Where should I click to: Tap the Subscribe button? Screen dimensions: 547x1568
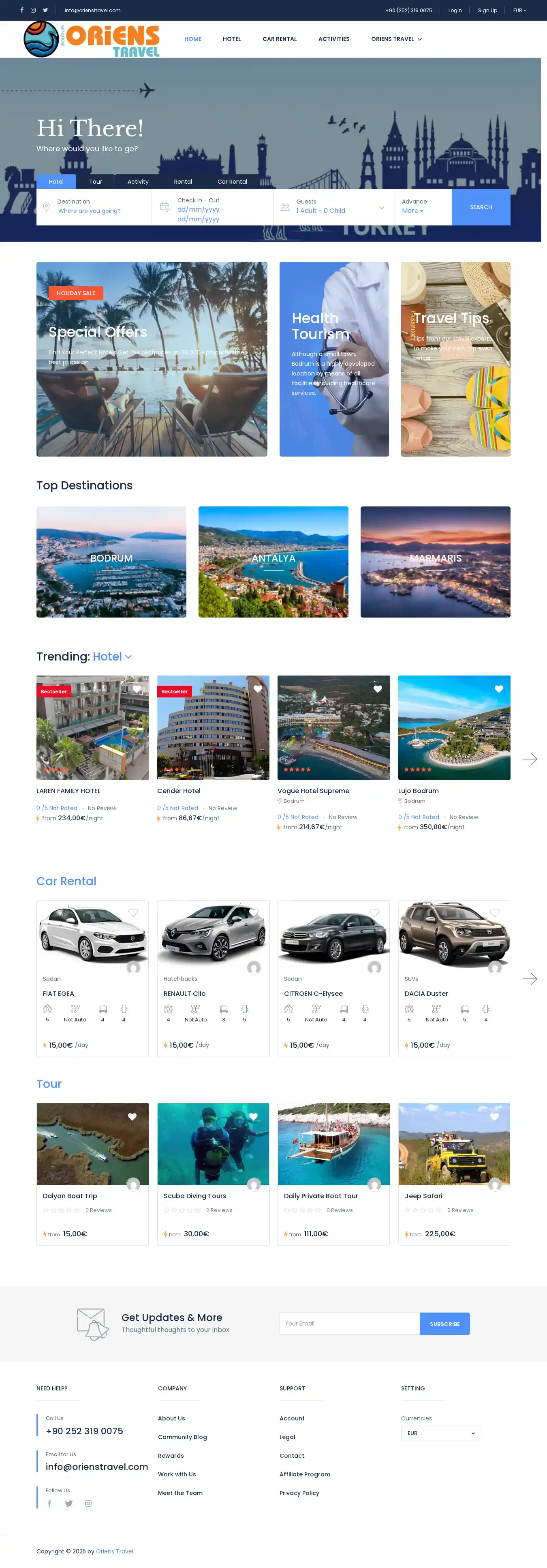pyautogui.click(x=444, y=1324)
